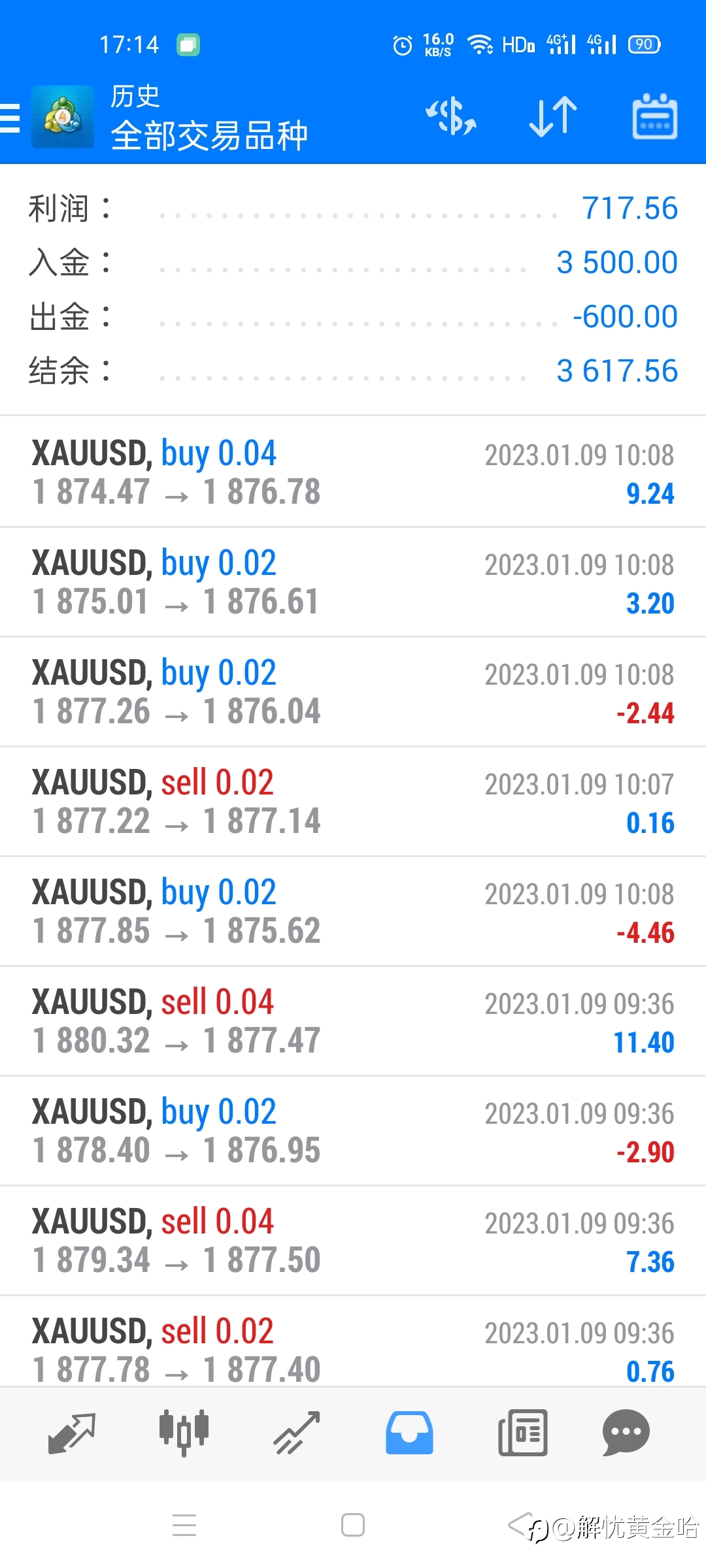
Task: Open the buy 0.02 trade with profit 3.20
Action: coord(353,582)
